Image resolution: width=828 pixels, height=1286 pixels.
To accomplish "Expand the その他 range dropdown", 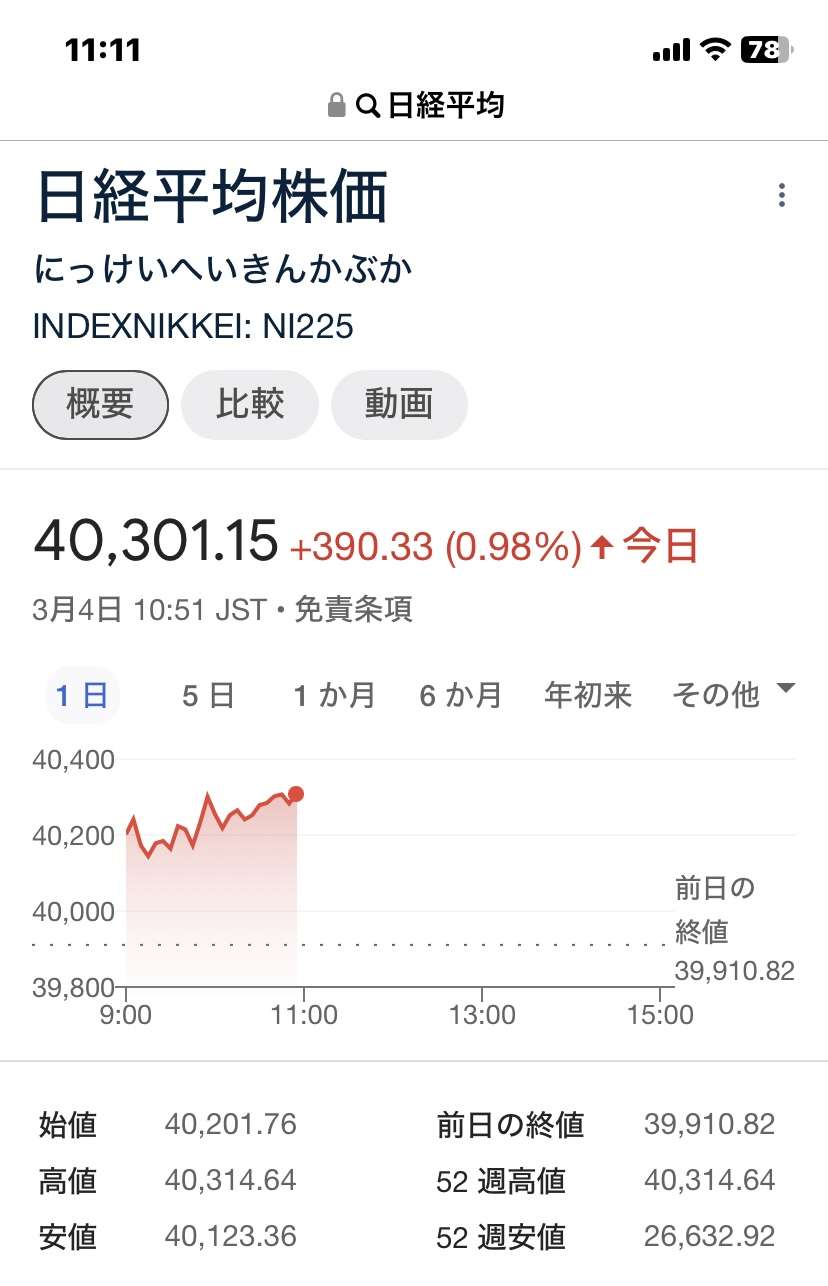I will (733, 693).
